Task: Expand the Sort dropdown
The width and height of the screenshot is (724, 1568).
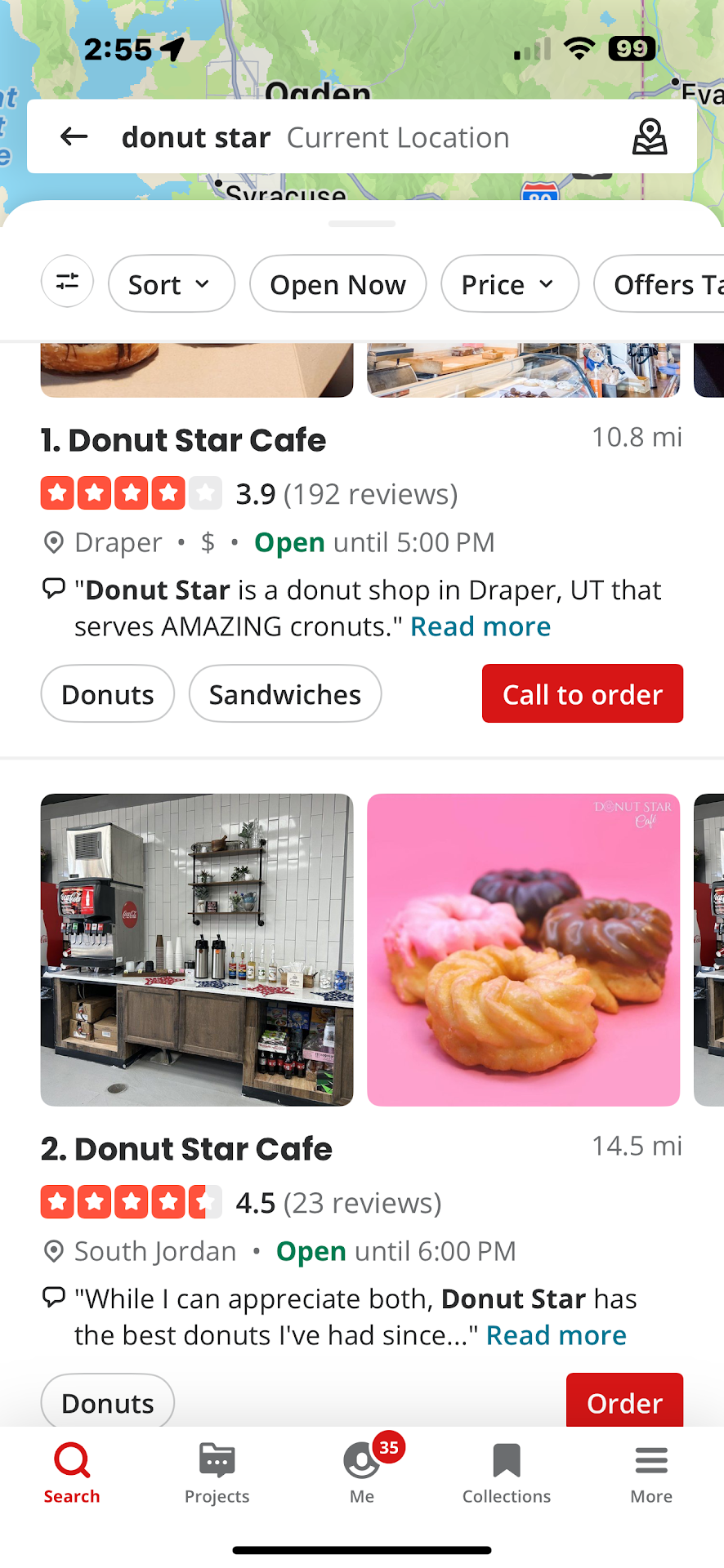Action: 171,284
